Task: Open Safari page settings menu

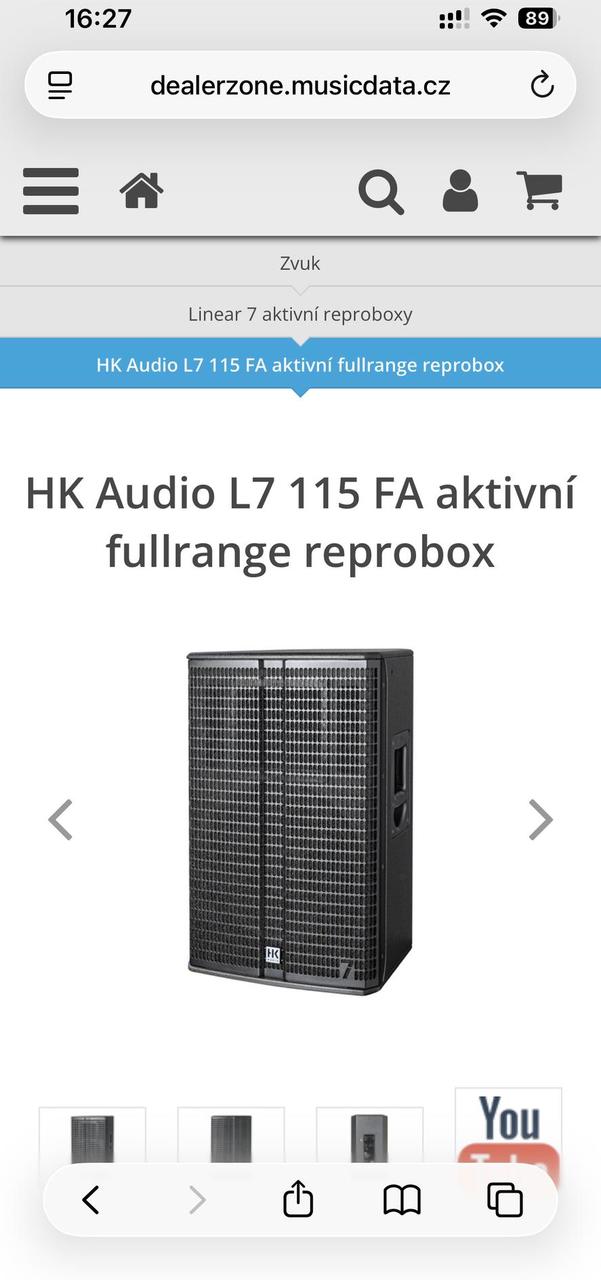Action: coord(60,85)
